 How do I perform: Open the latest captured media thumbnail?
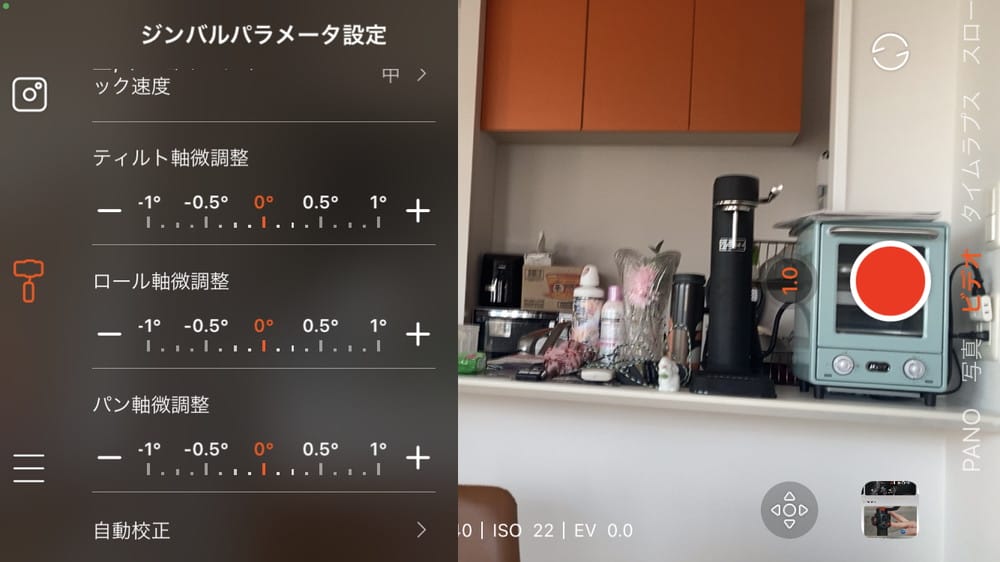click(x=889, y=510)
